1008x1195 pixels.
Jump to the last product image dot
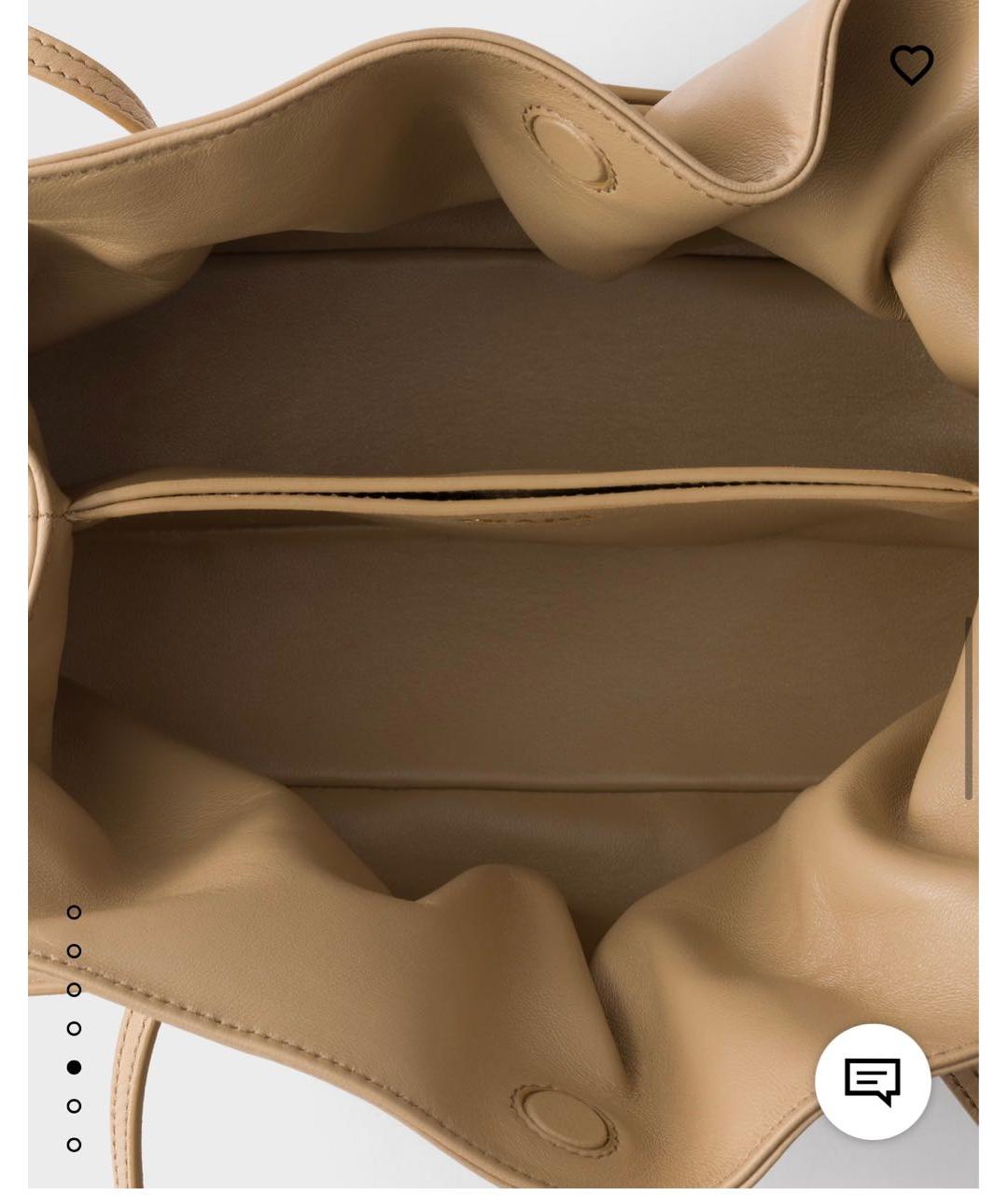coord(74,1145)
